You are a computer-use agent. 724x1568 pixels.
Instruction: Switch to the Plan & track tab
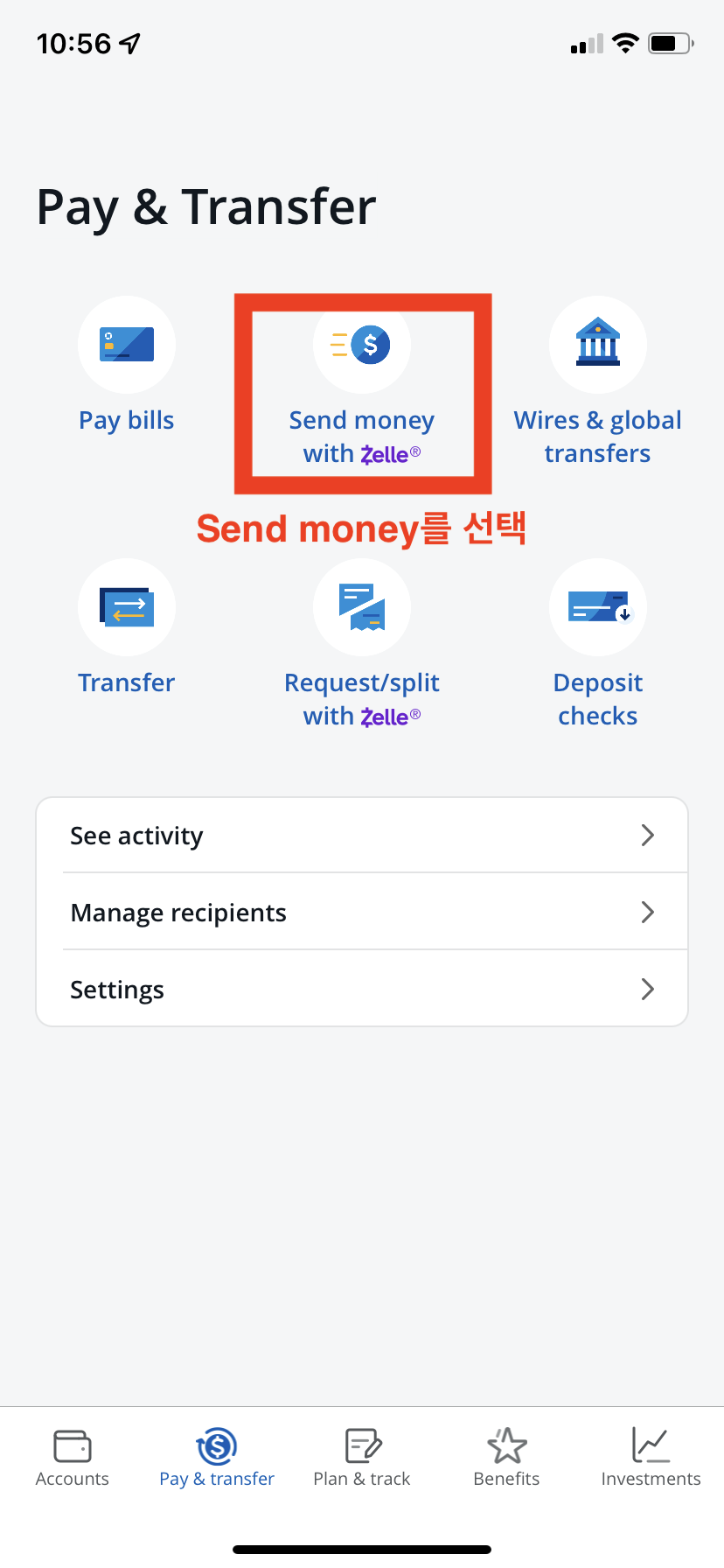click(x=362, y=1458)
